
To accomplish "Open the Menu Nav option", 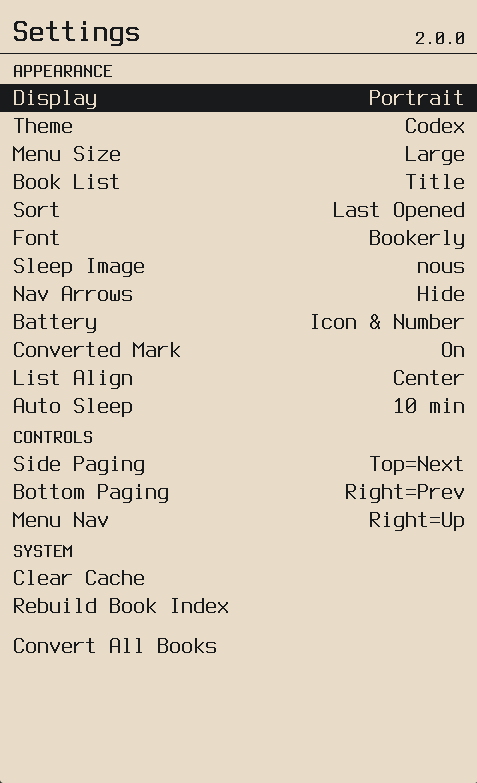I will (238, 520).
